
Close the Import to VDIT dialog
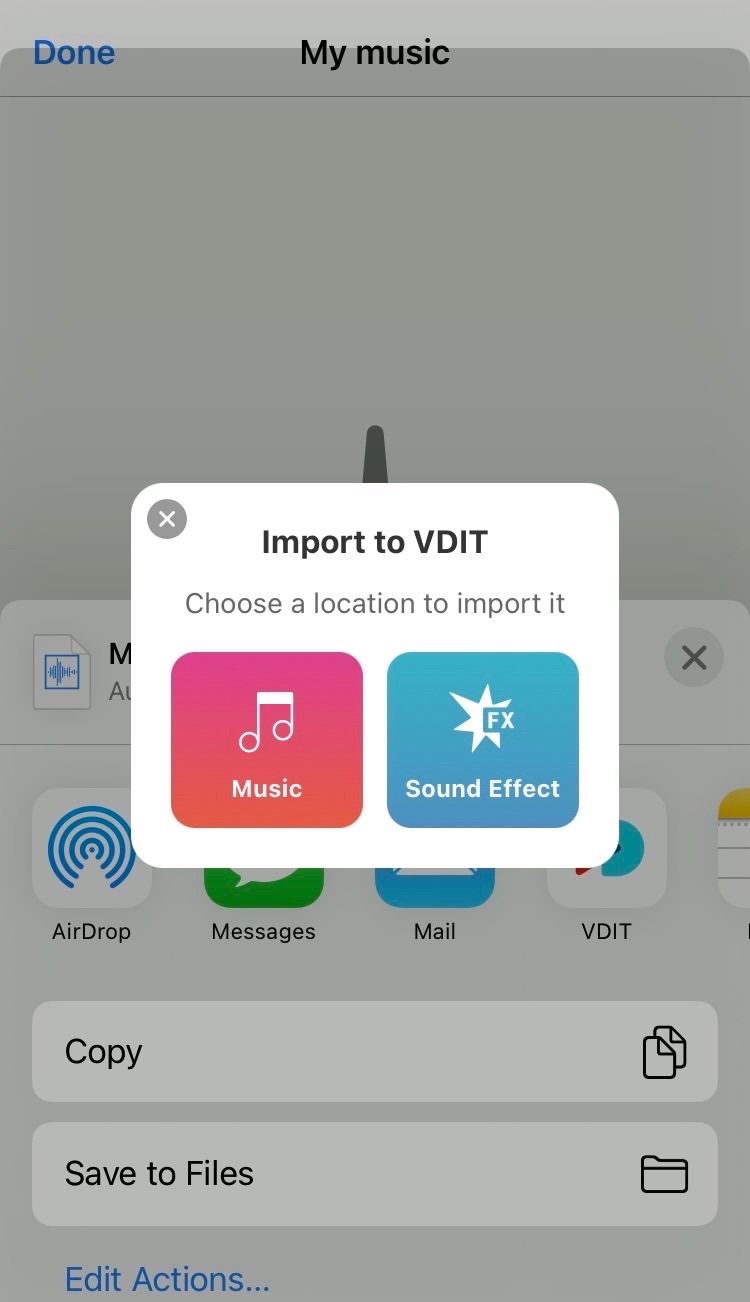pos(167,519)
